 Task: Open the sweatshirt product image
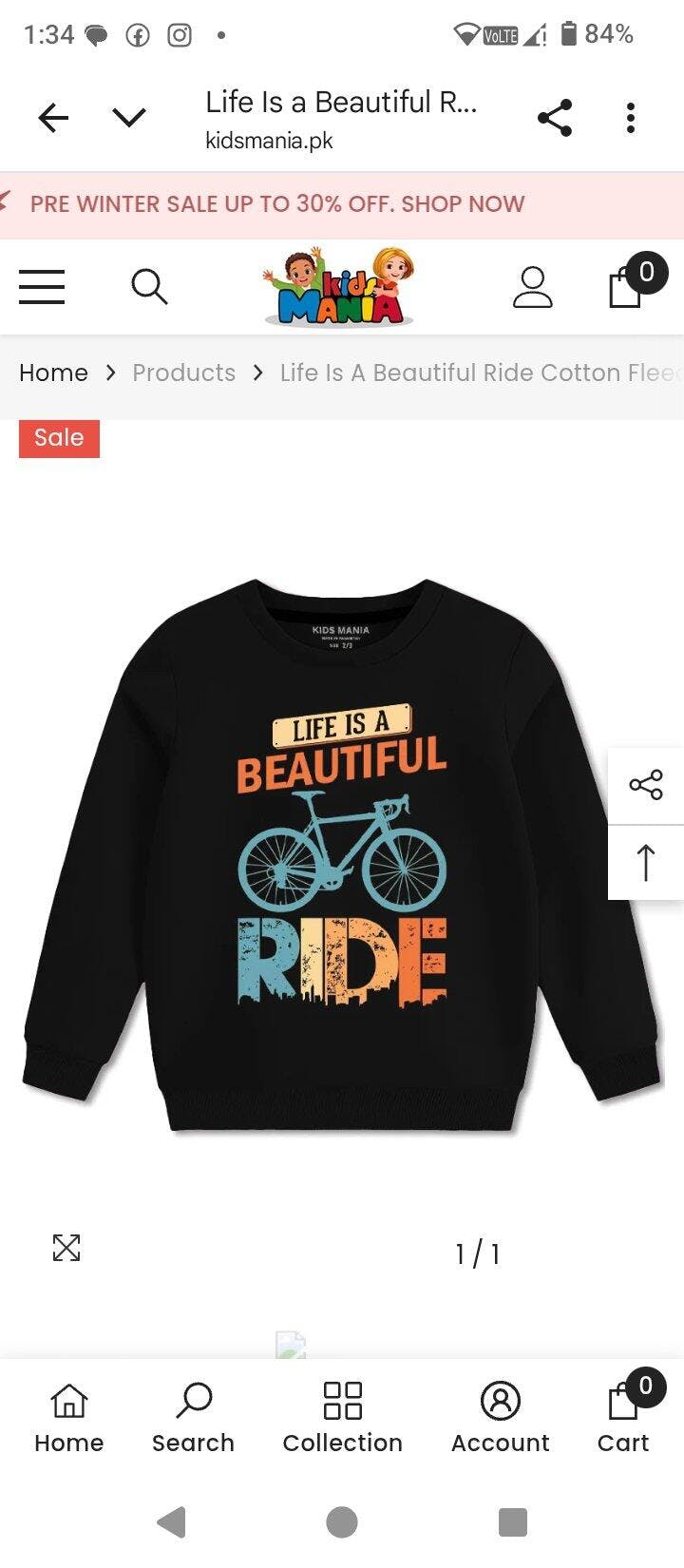(x=340, y=855)
